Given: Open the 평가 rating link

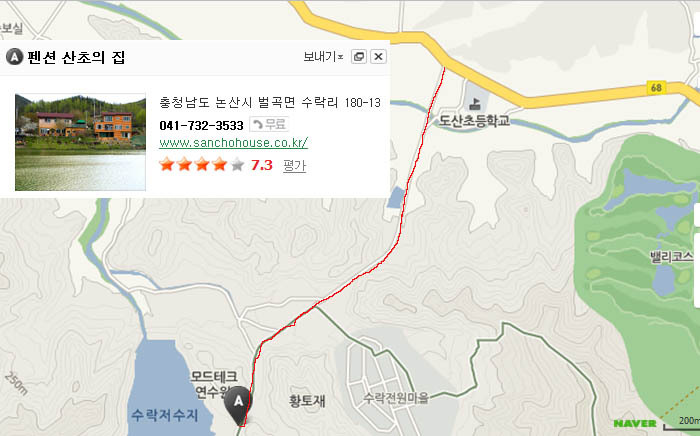Looking at the screenshot, I should [294, 165].
